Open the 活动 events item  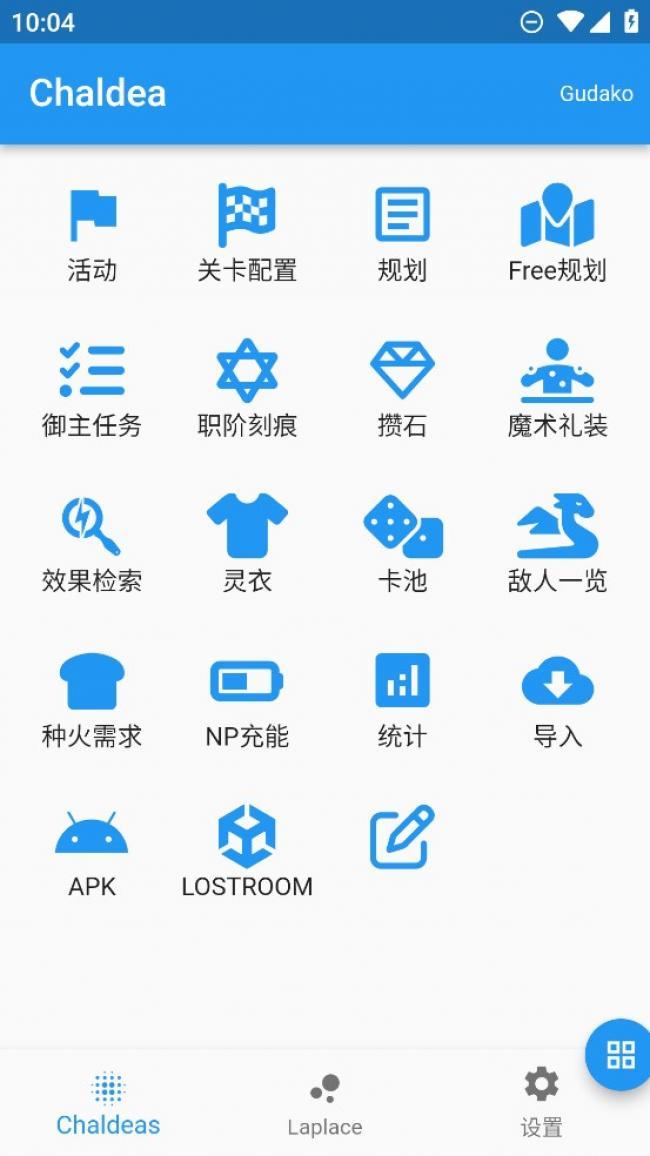click(92, 234)
